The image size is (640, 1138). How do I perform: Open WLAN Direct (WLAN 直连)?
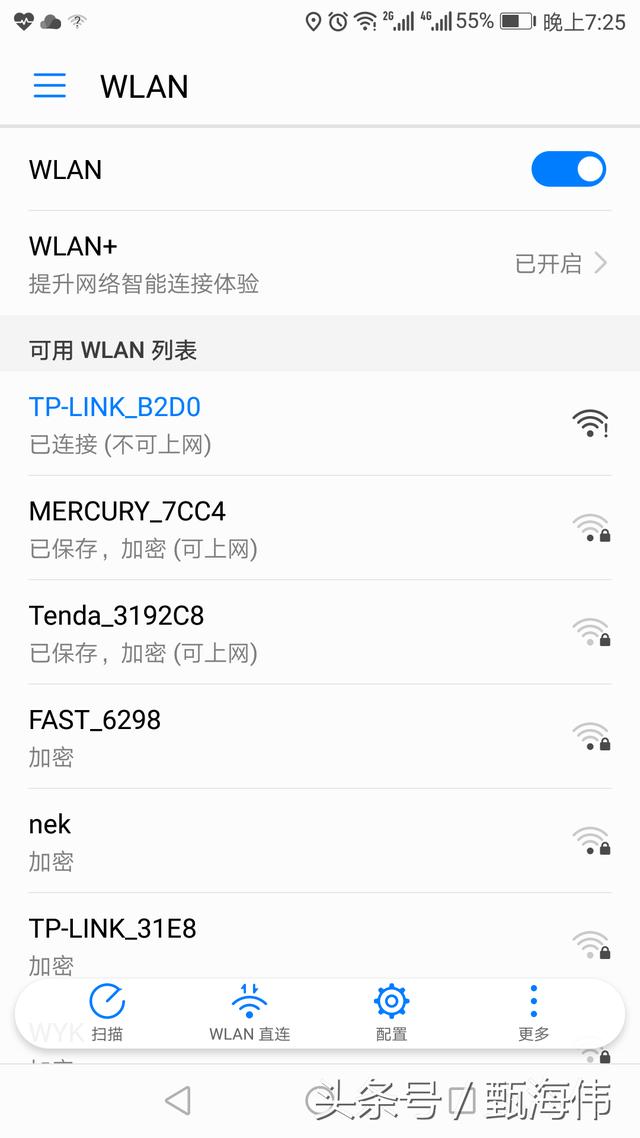(x=249, y=1012)
